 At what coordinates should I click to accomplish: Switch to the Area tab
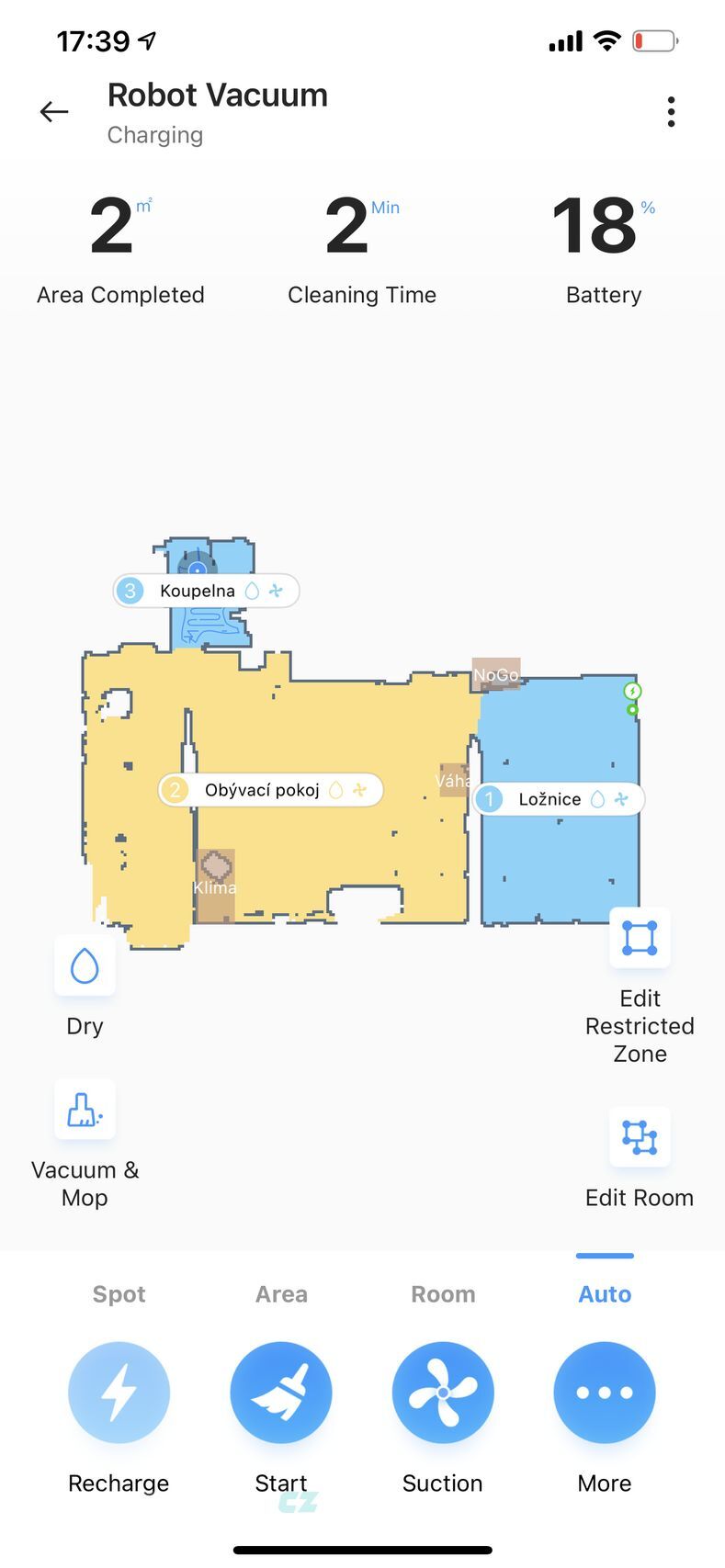tap(281, 1294)
